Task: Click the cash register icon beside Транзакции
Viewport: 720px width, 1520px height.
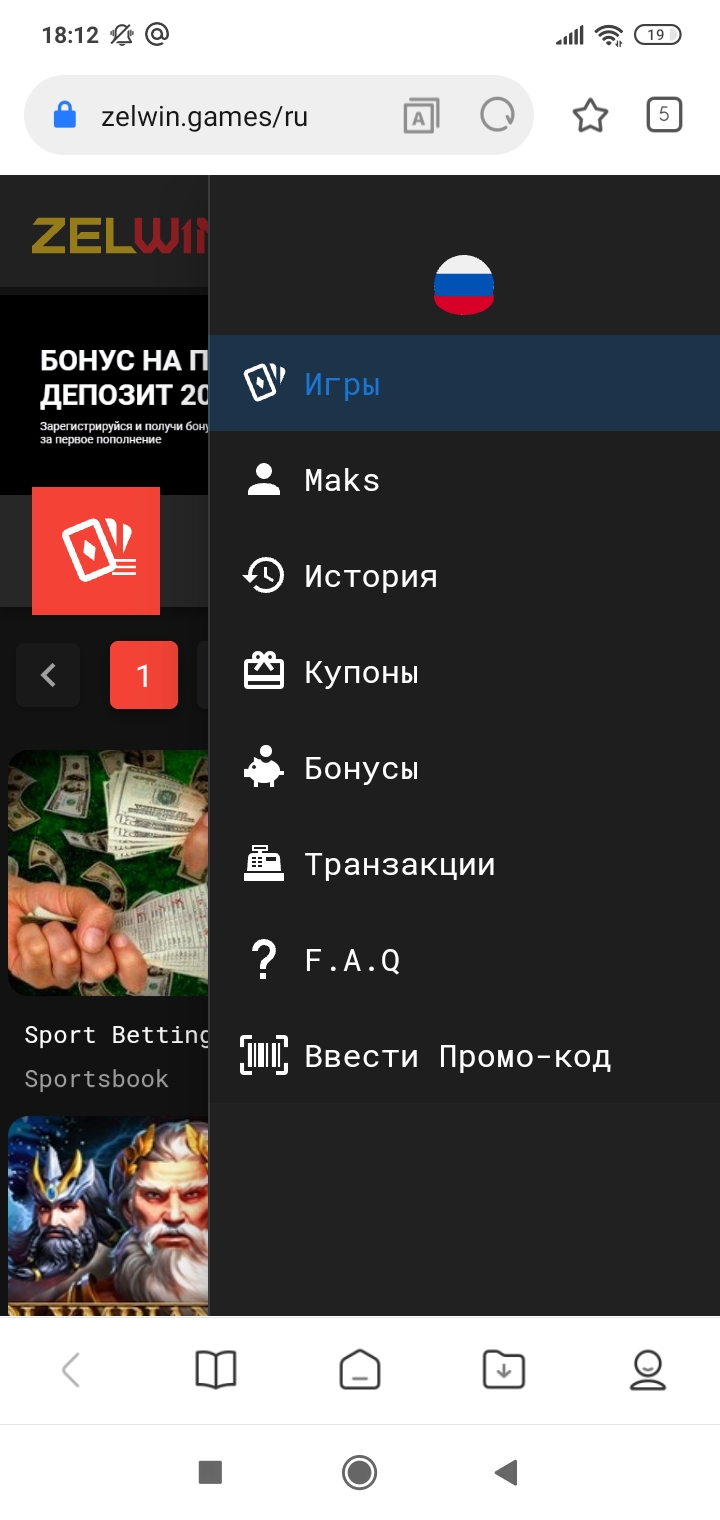Action: tap(264, 863)
